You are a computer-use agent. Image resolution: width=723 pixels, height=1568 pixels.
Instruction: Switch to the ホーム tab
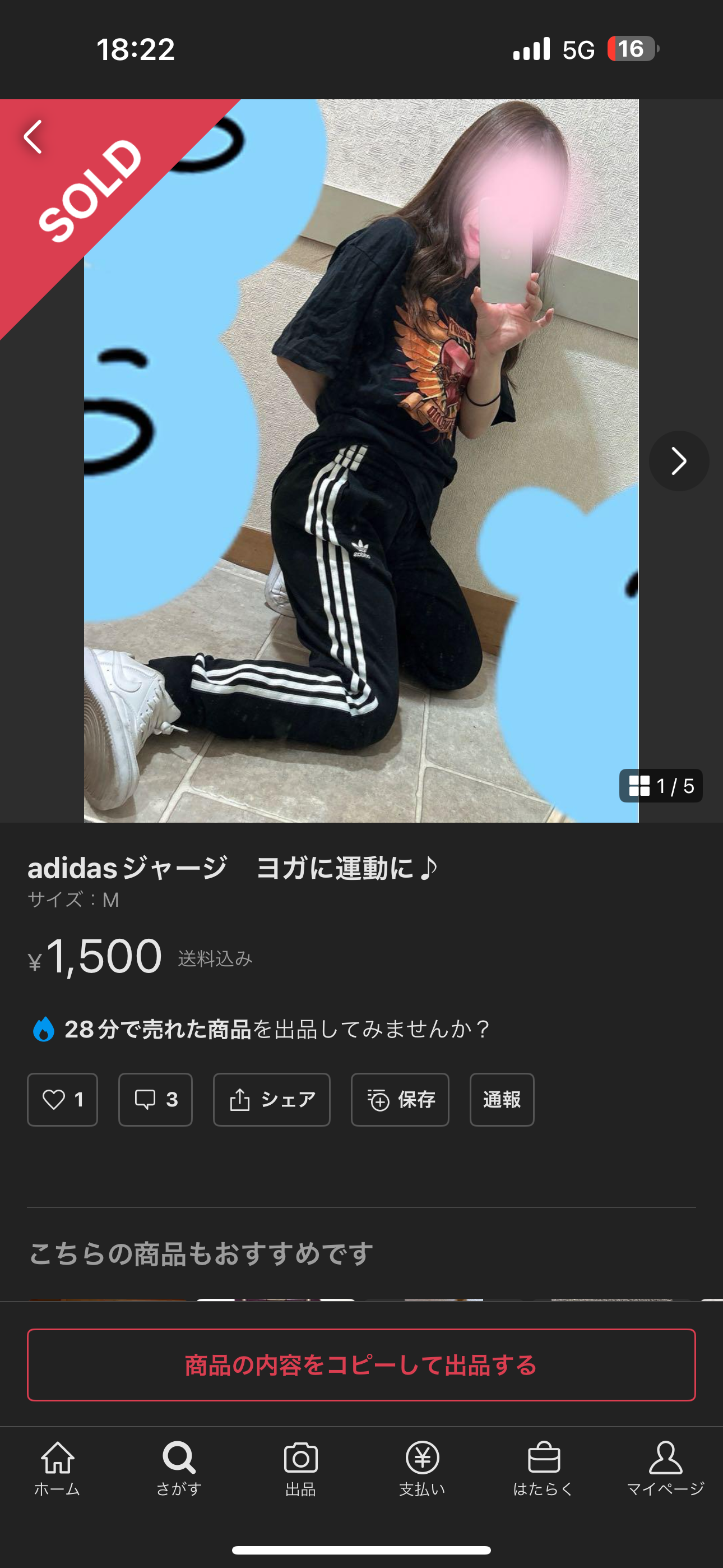pyautogui.click(x=57, y=1468)
